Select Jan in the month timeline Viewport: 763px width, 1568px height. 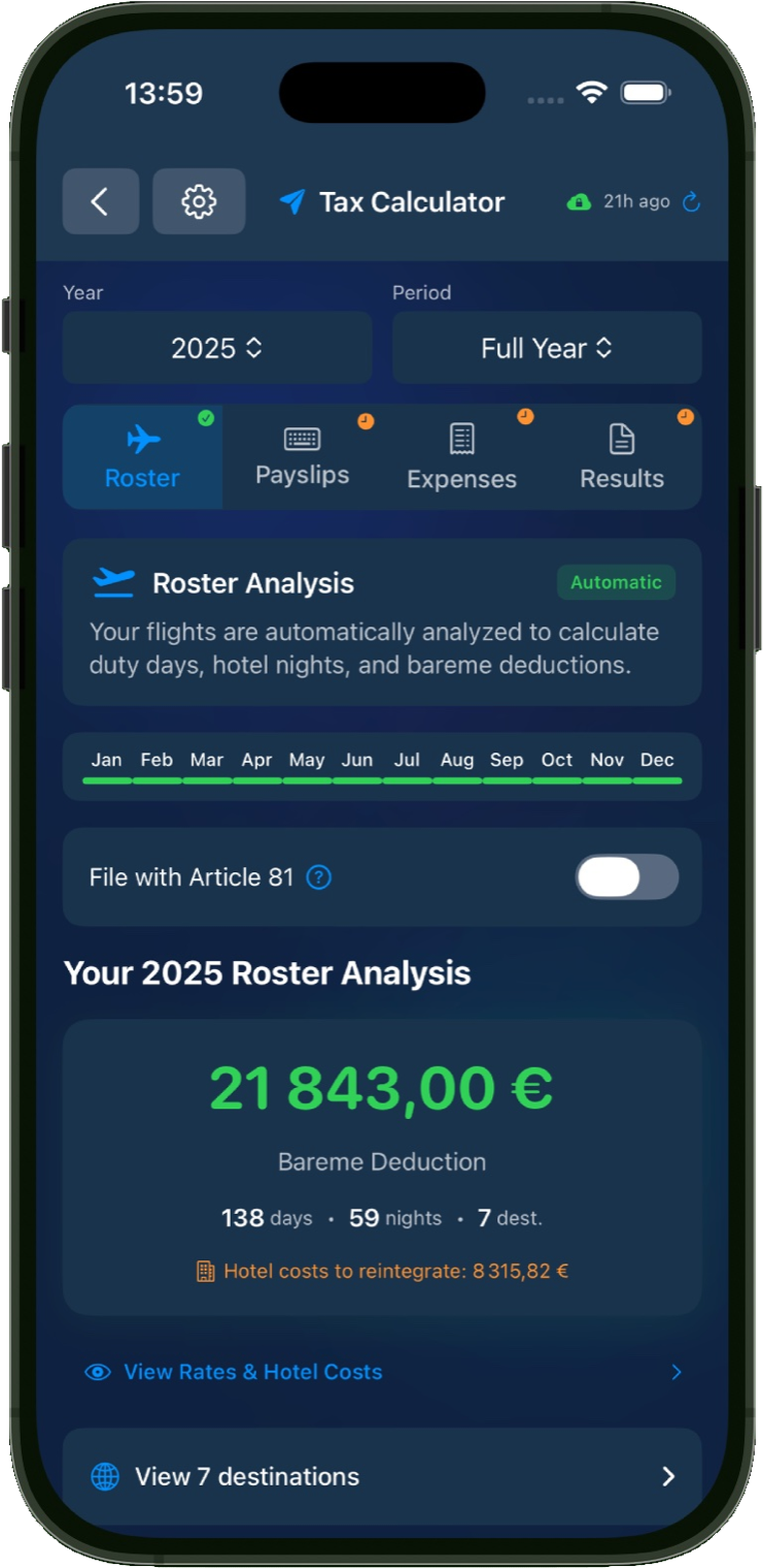click(x=107, y=765)
